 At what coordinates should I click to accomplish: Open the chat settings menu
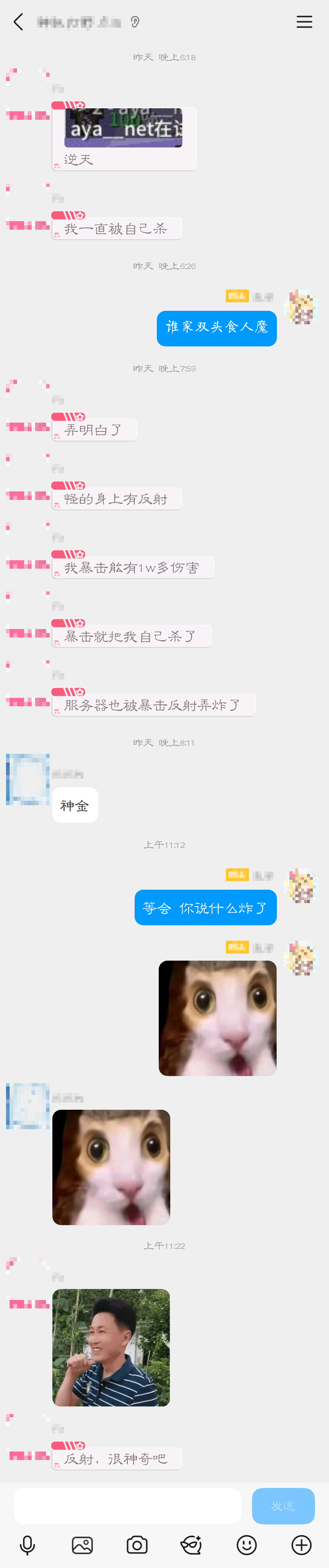click(304, 22)
